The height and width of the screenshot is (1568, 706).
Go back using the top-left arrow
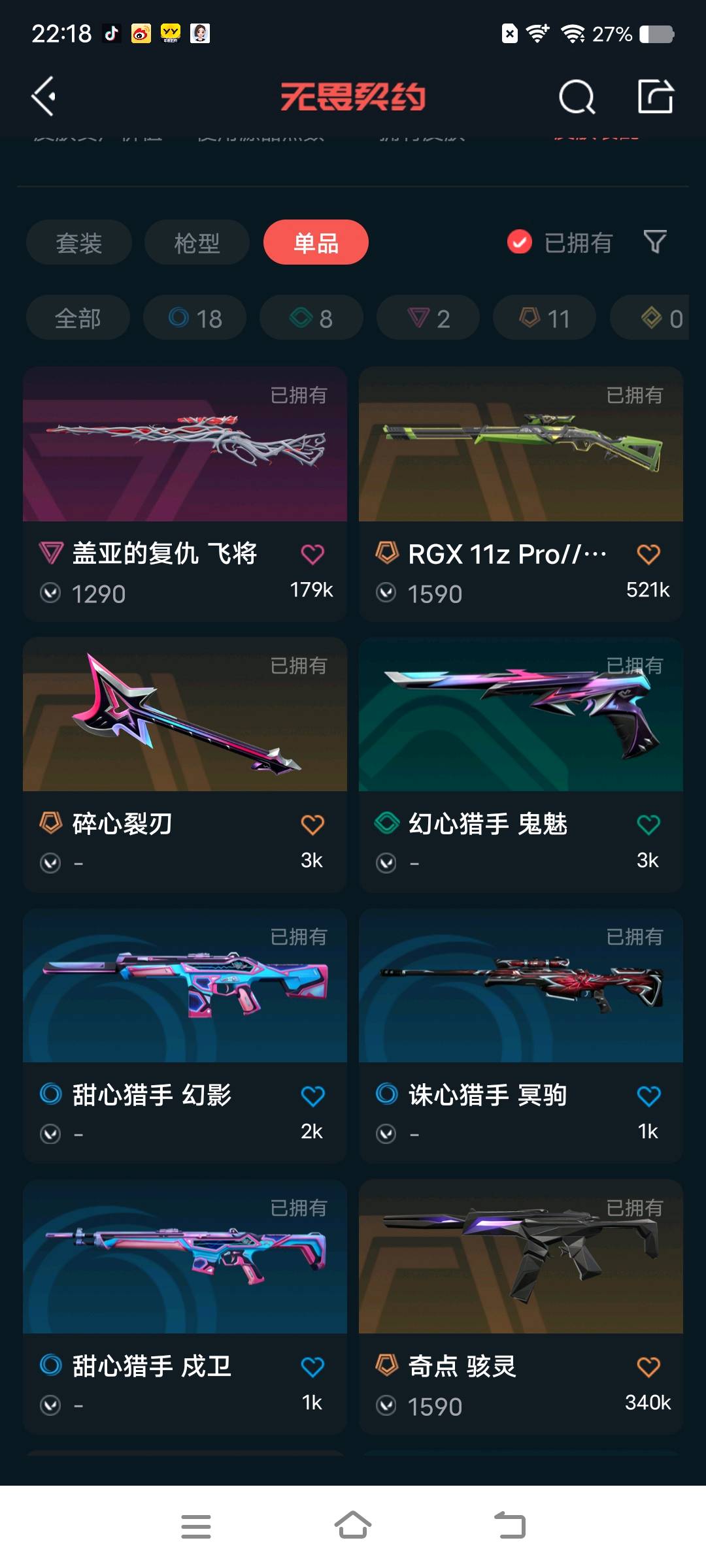tap(43, 97)
